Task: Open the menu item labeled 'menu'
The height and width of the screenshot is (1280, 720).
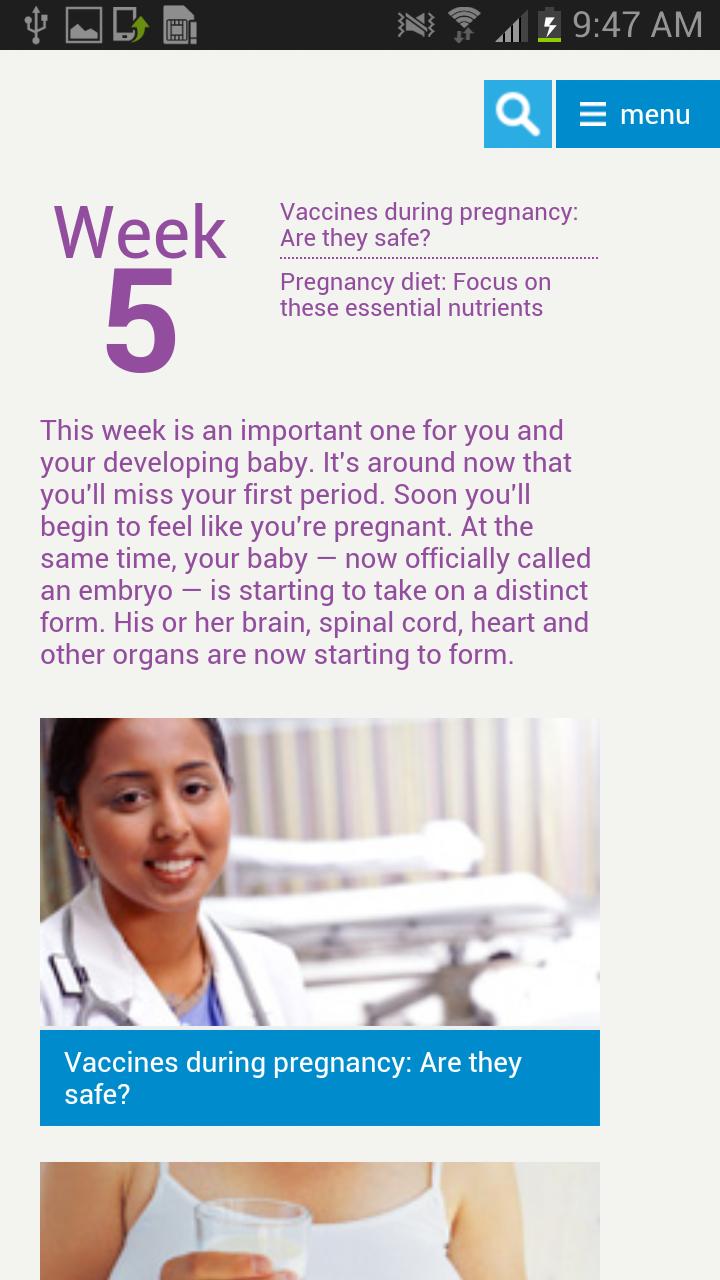Action: [654, 113]
